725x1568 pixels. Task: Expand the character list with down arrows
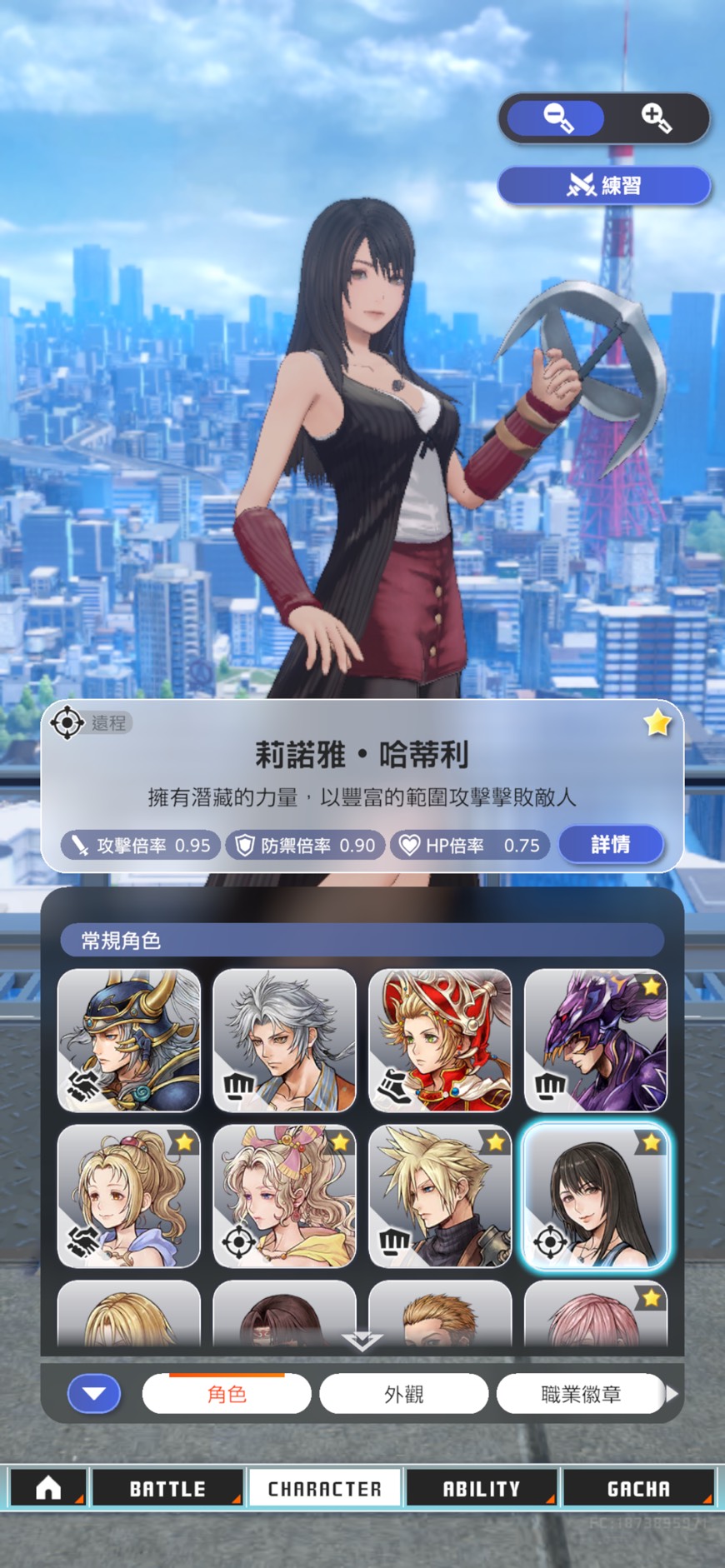(x=362, y=1341)
